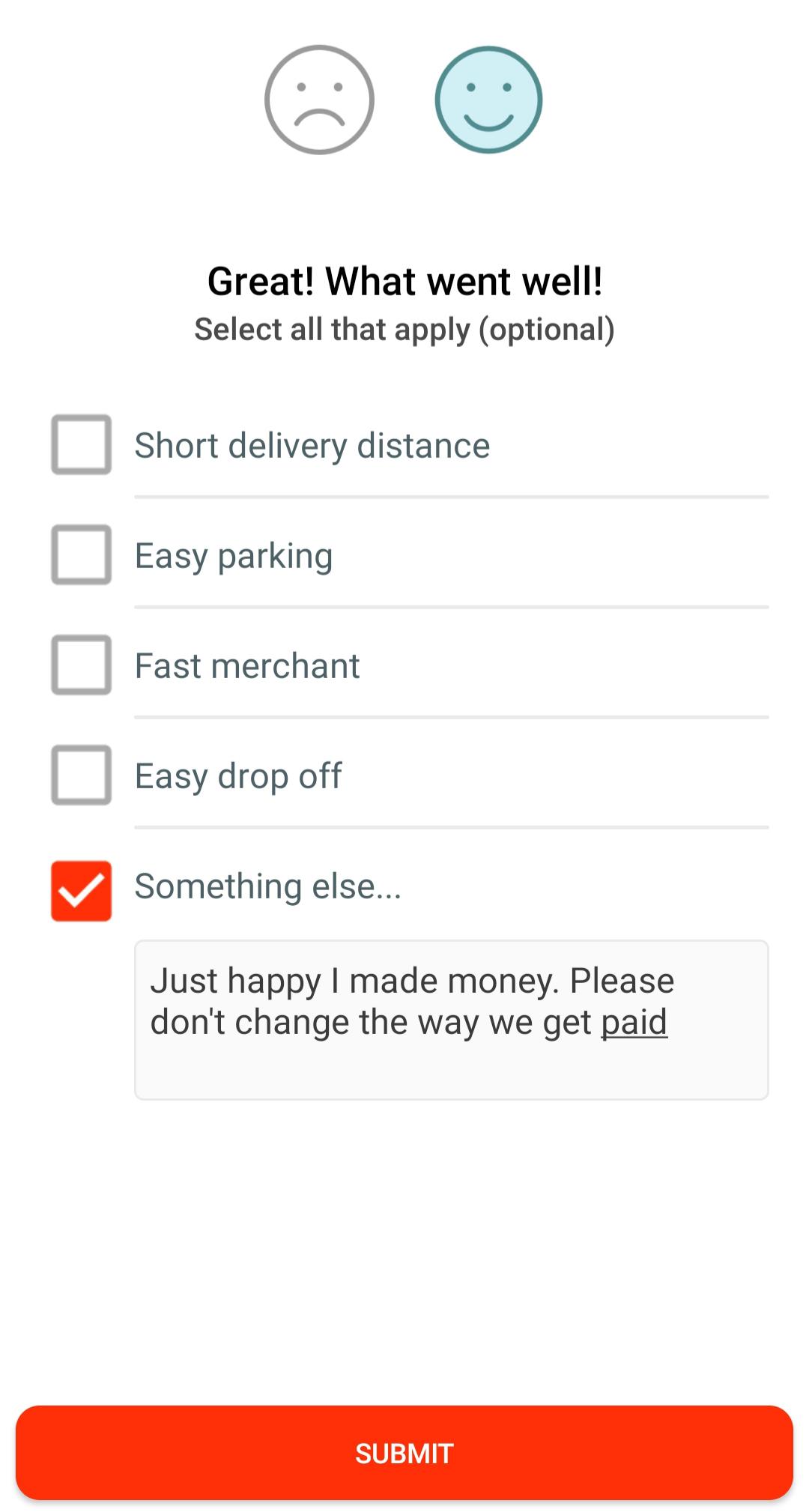Select the sad face rating

pos(319,100)
